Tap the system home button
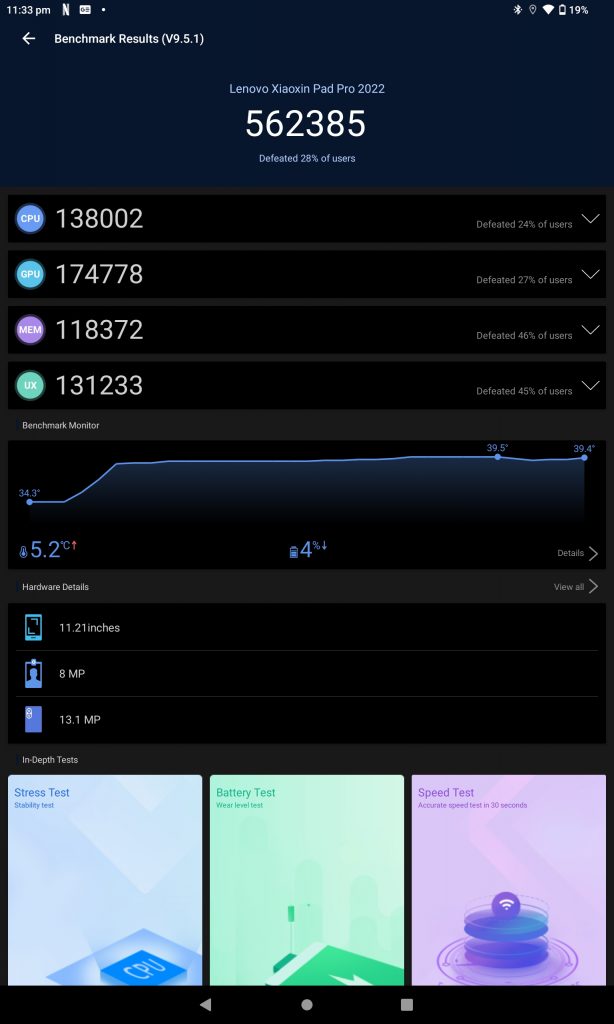The width and height of the screenshot is (614, 1024). 307,1004
